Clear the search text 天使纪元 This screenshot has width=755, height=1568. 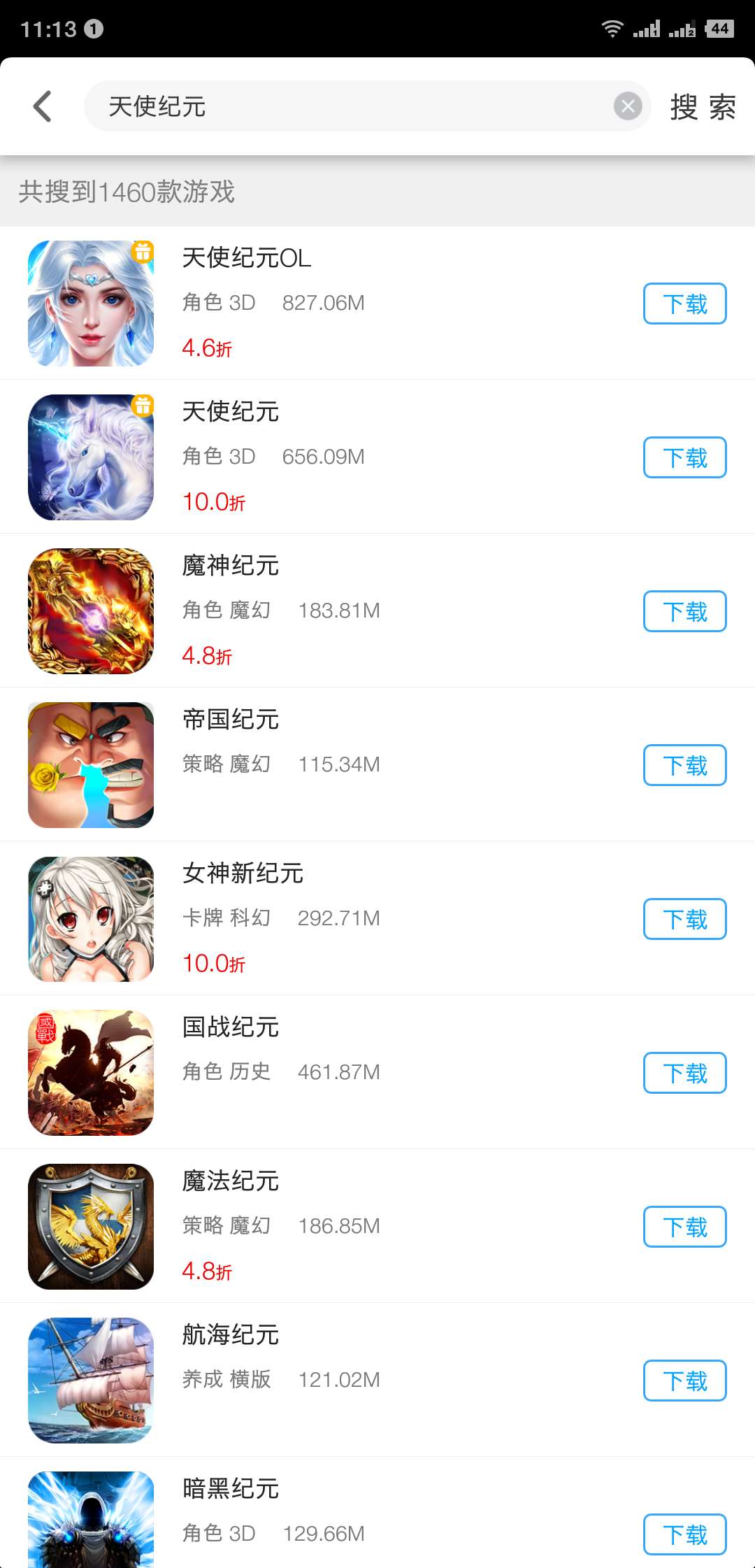click(627, 106)
